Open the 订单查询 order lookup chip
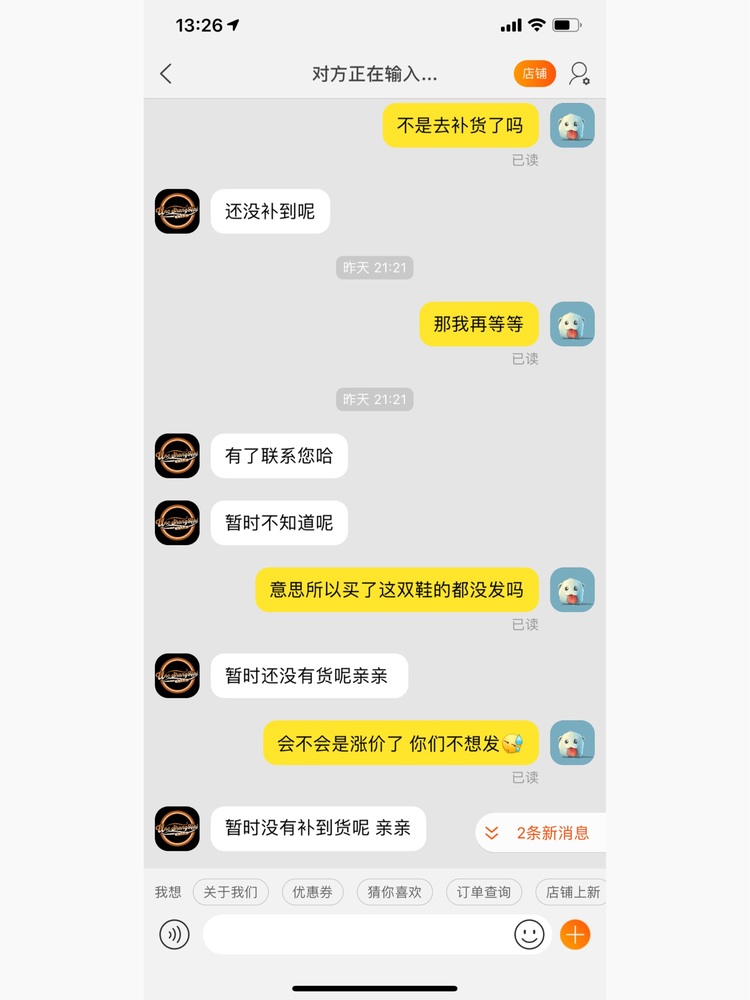Image resolution: width=750 pixels, height=1000 pixels. click(484, 892)
